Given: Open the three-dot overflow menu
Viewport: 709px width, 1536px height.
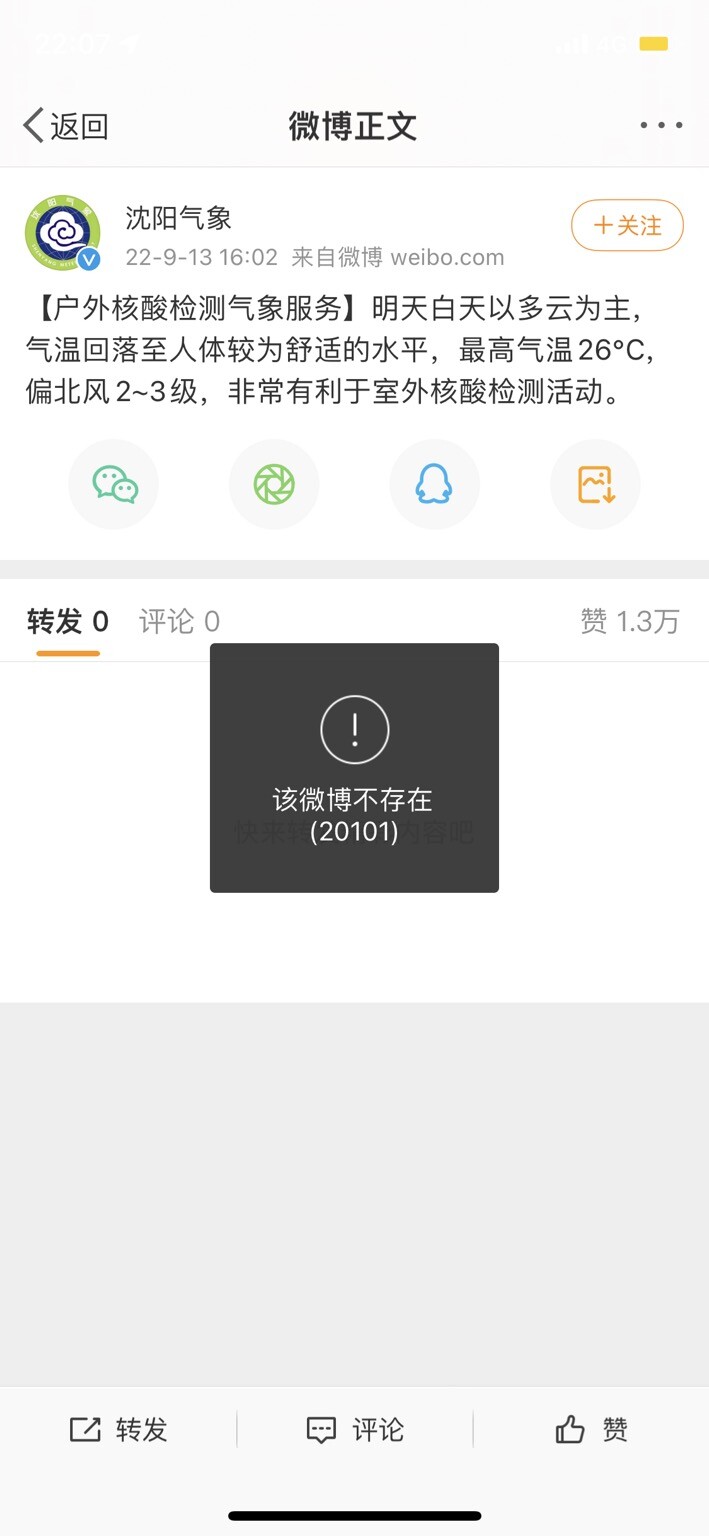Looking at the screenshot, I should point(661,126).
